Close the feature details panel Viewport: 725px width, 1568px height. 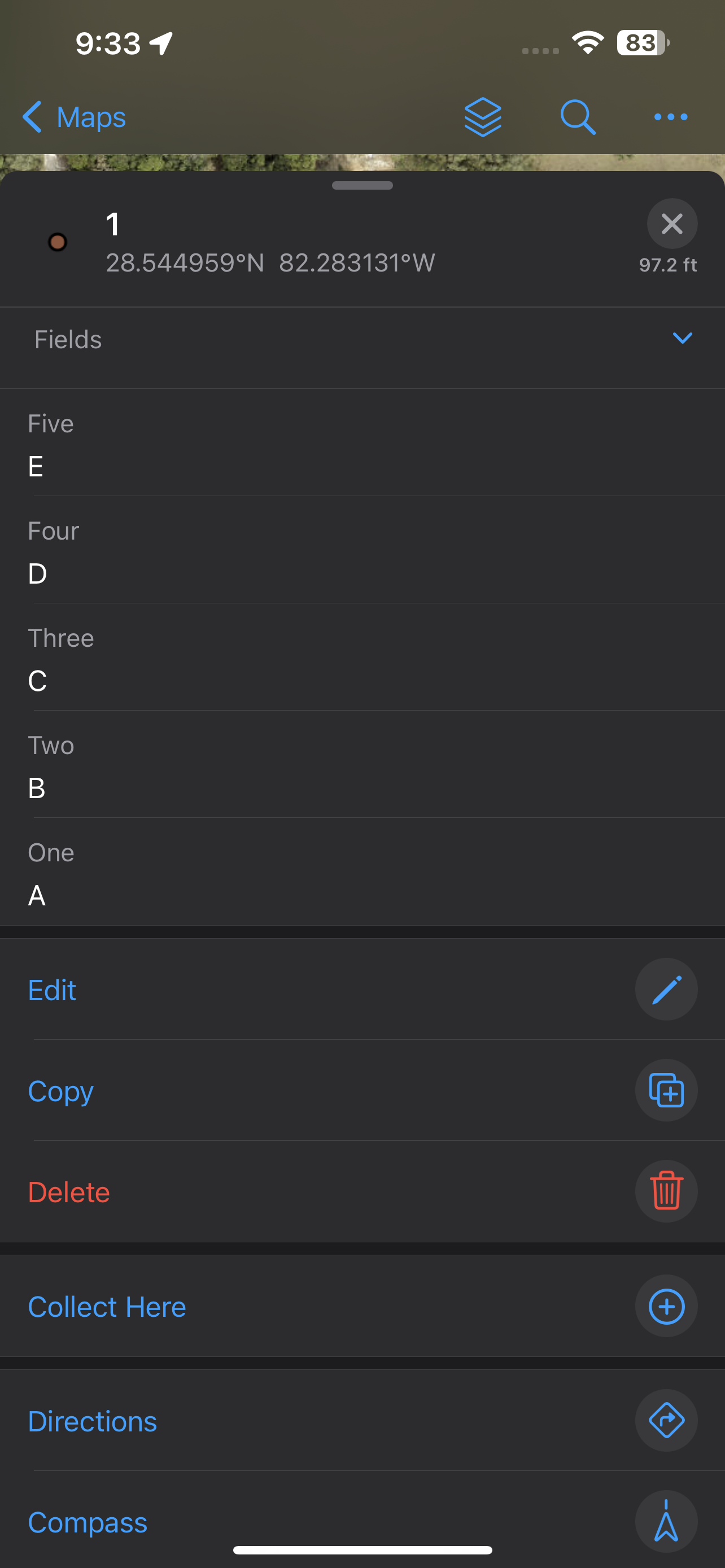pyautogui.click(x=671, y=224)
